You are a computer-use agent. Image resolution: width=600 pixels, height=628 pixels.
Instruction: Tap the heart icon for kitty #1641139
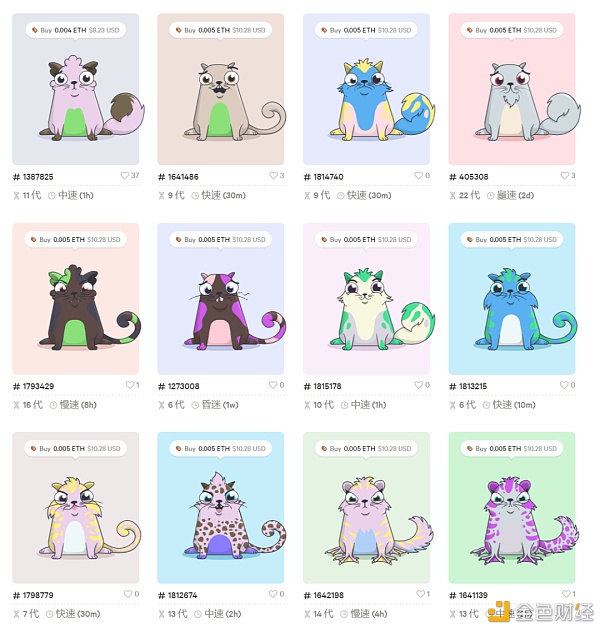tap(564, 594)
